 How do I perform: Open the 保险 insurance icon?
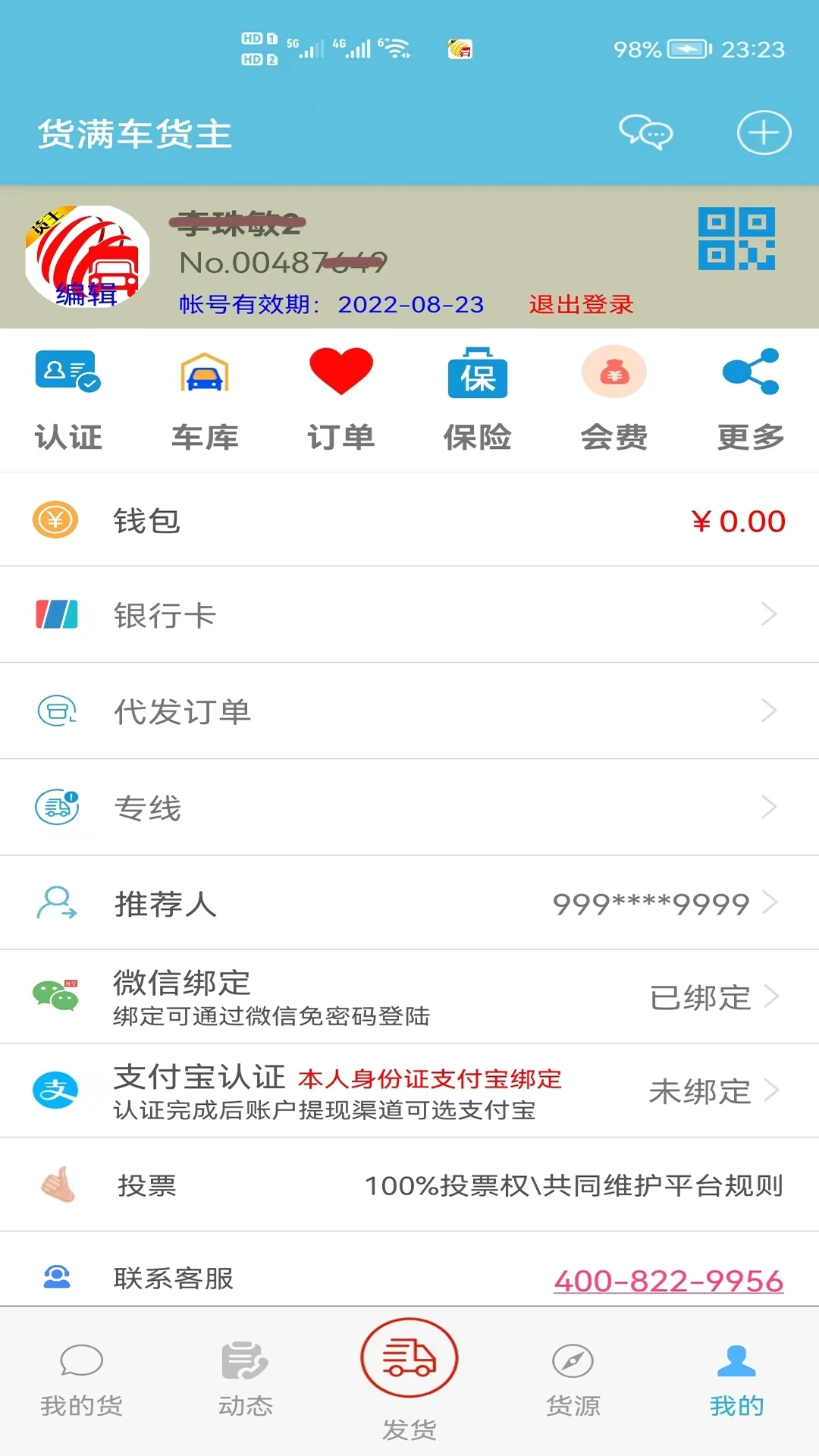[478, 394]
